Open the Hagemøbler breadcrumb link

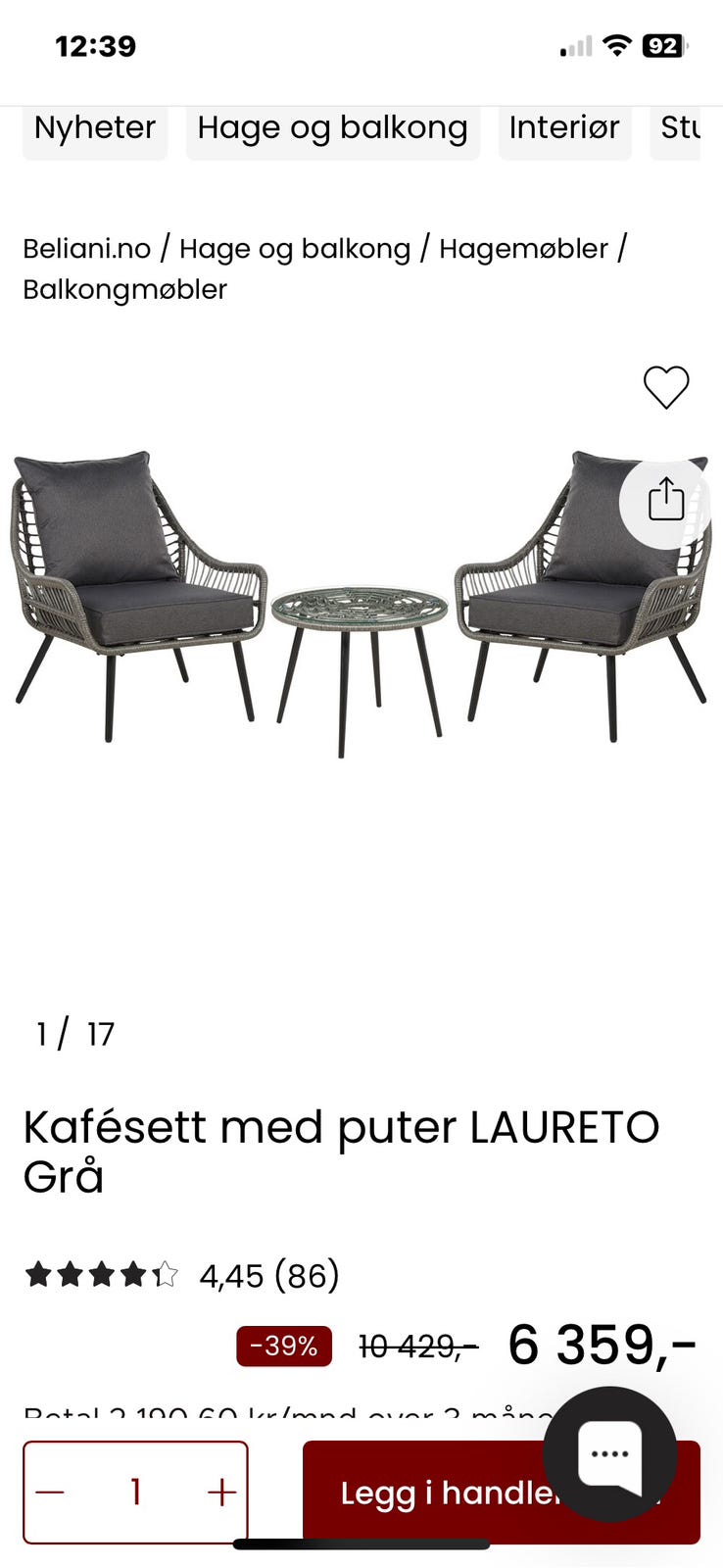click(524, 248)
